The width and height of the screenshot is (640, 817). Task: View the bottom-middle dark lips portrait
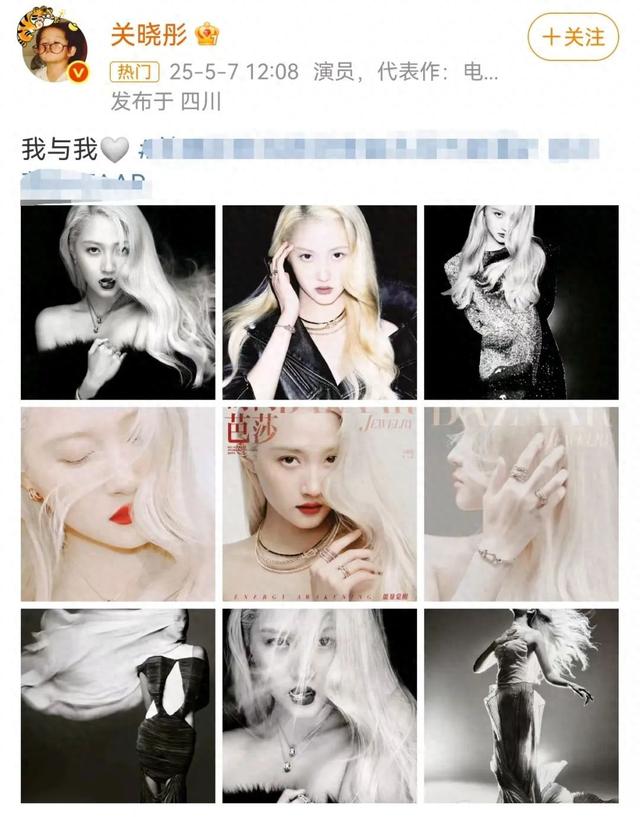[x=319, y=705]
